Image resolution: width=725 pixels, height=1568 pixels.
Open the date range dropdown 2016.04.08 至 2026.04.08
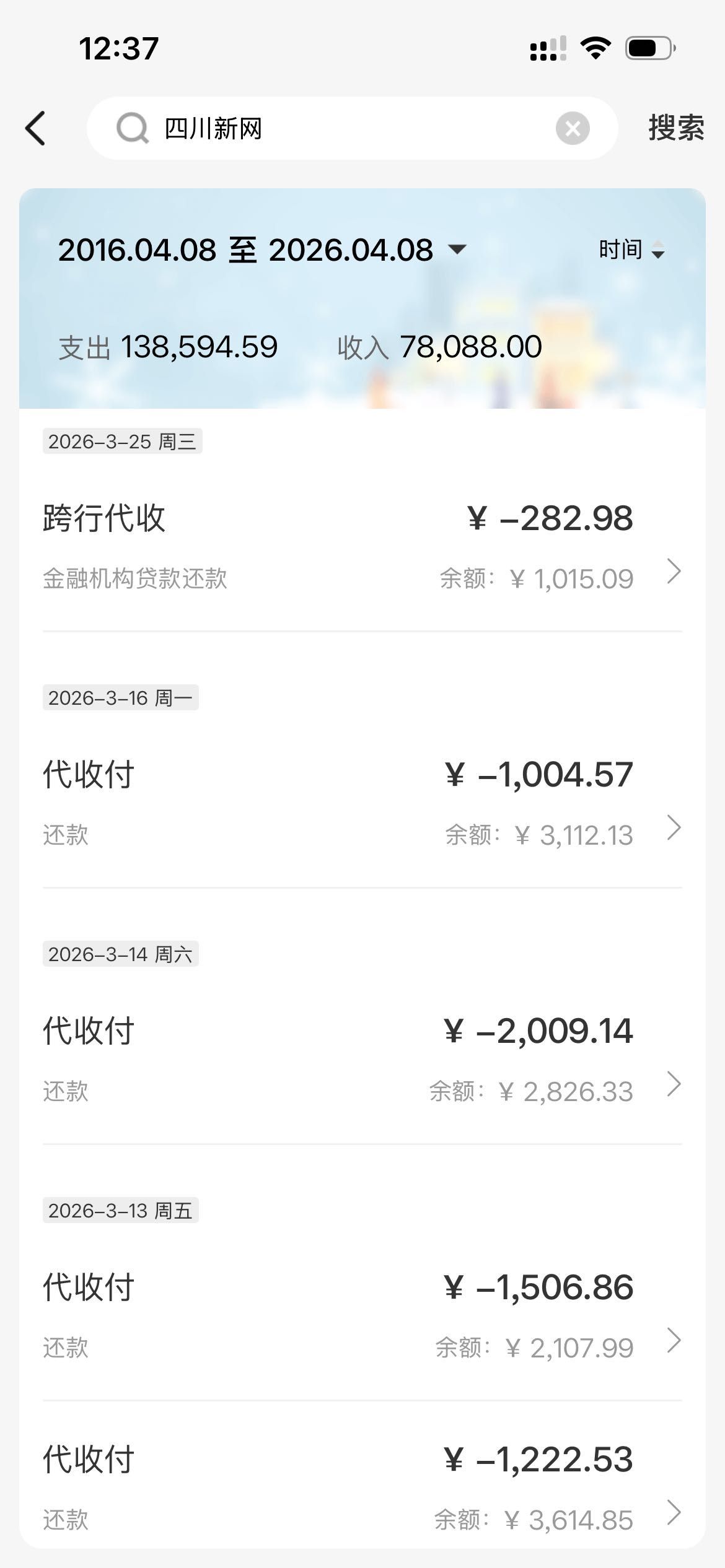click(x=261, y=250)
